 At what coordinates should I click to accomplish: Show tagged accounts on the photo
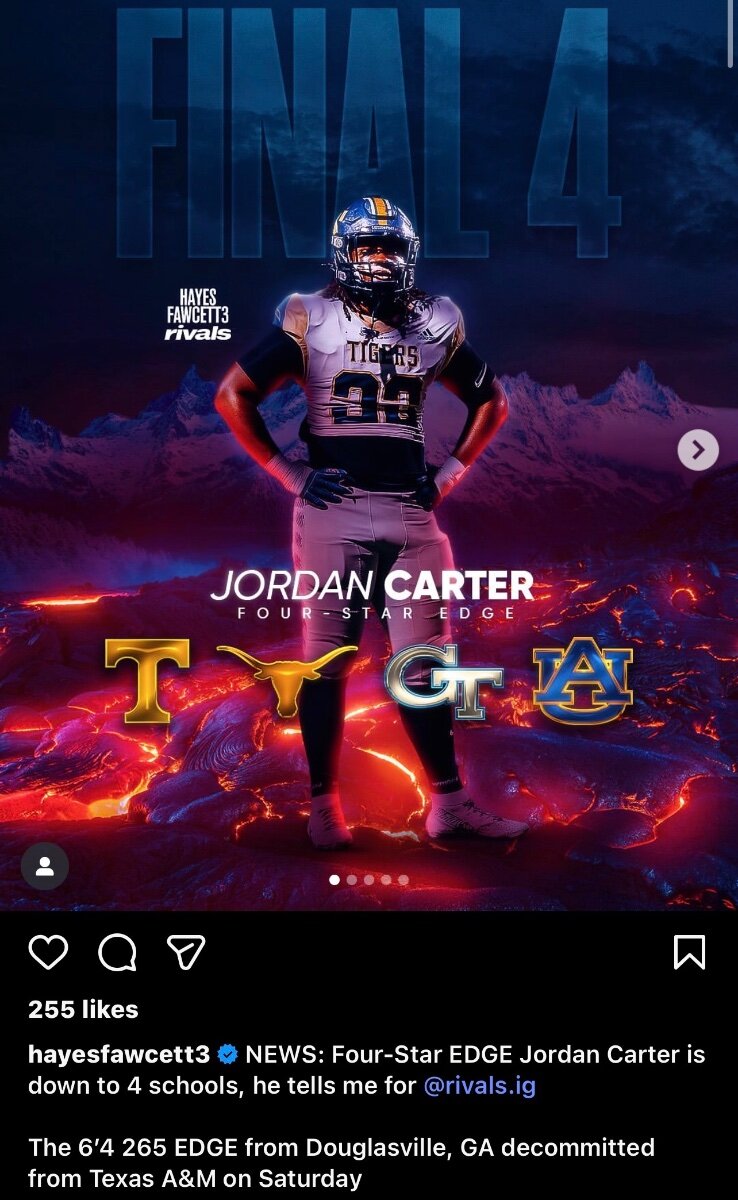(x=45, y=867)
